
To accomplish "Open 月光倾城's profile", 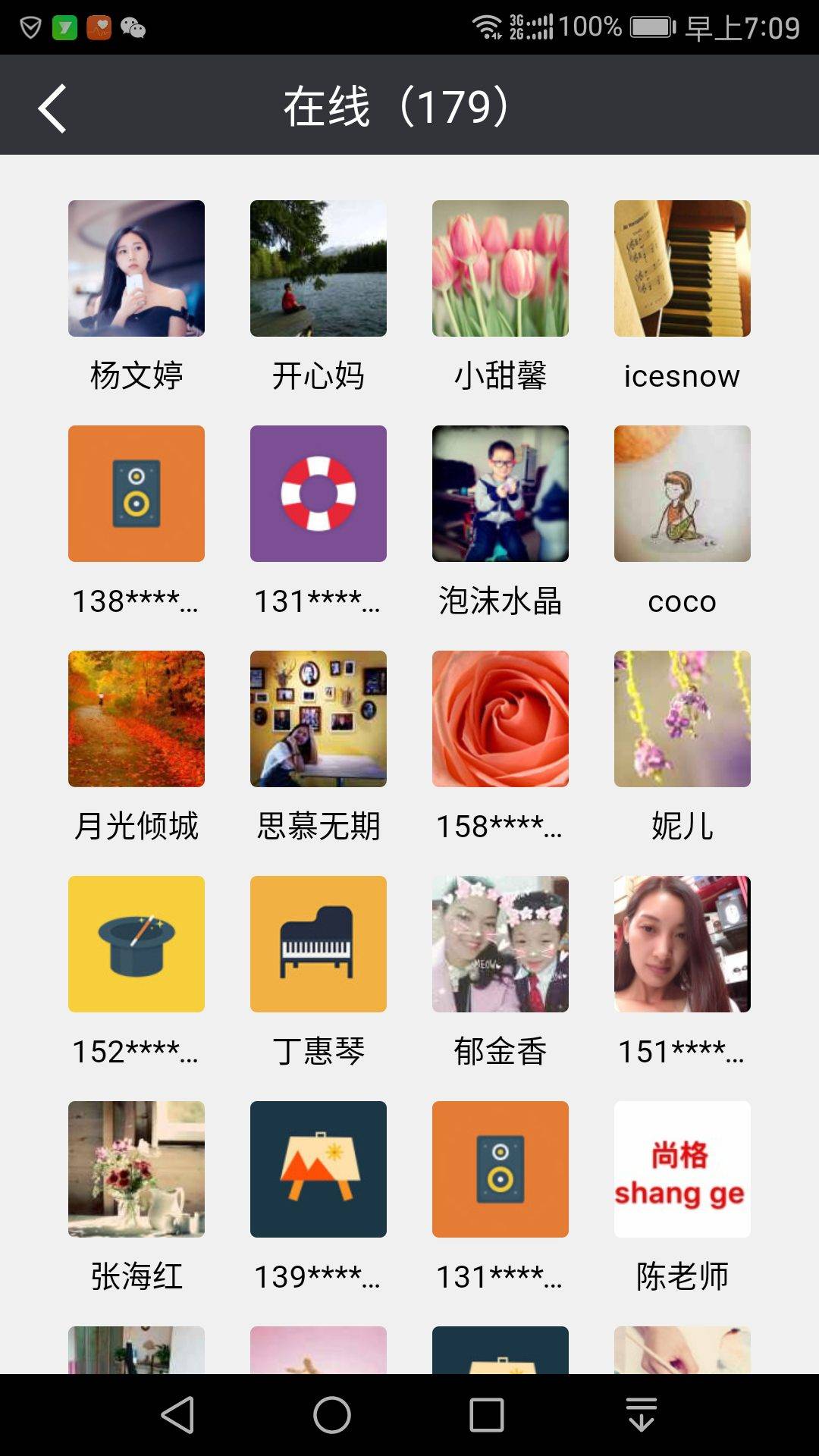I will point(136,719).
